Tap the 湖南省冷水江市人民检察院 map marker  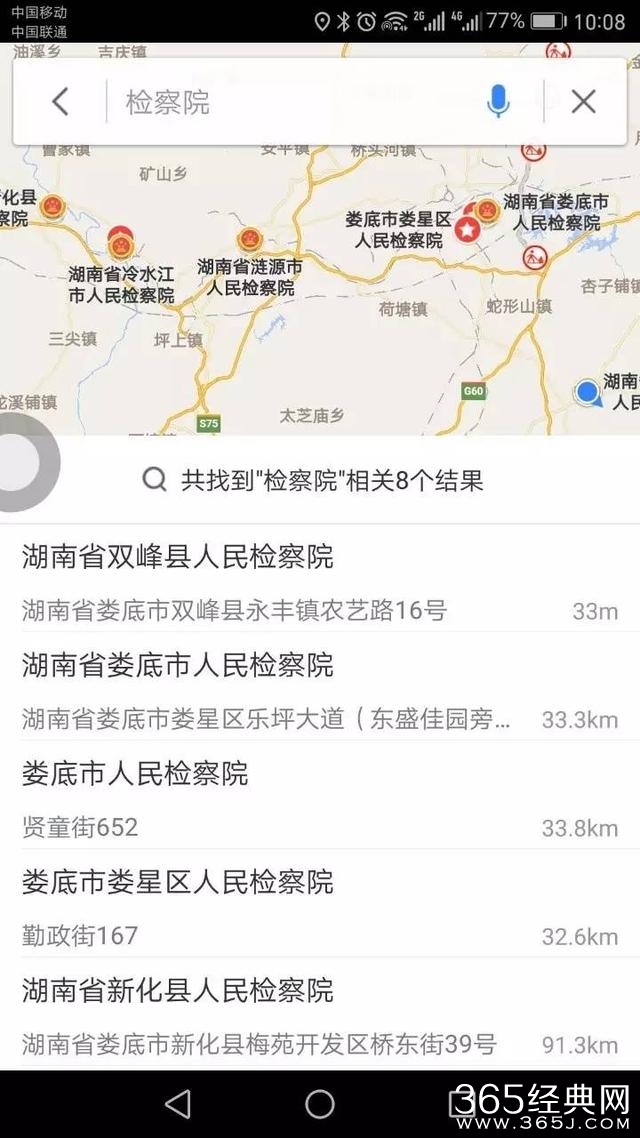pos(122,243)
